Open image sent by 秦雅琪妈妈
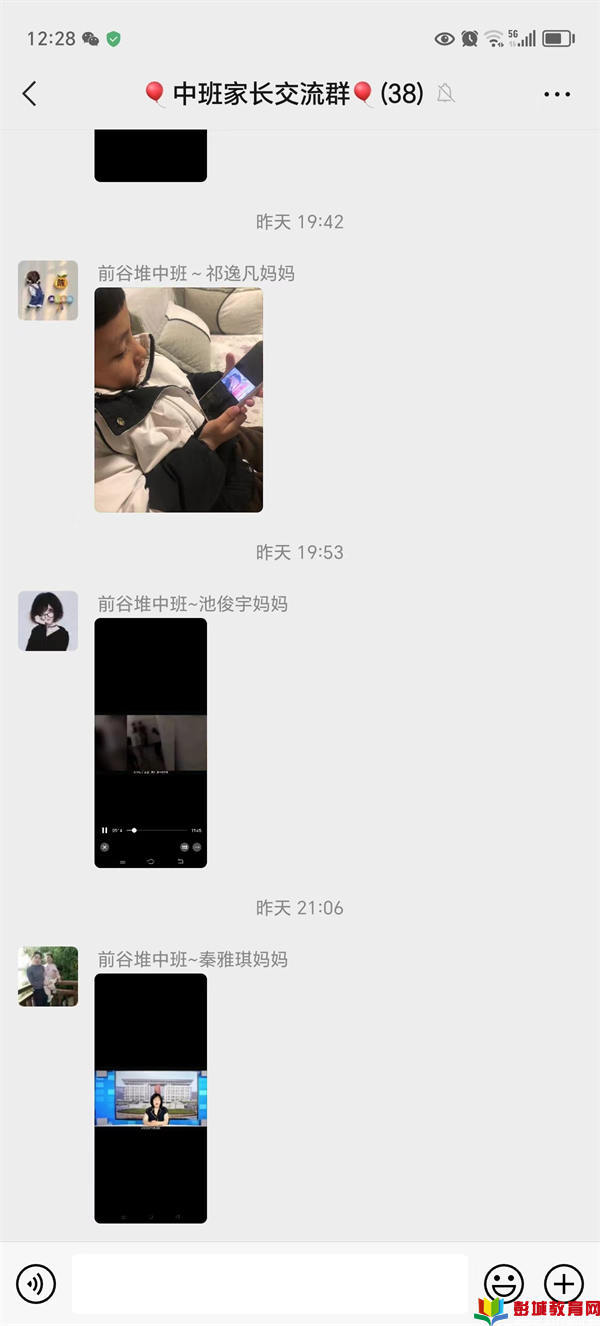 (x=151, y=1099)
